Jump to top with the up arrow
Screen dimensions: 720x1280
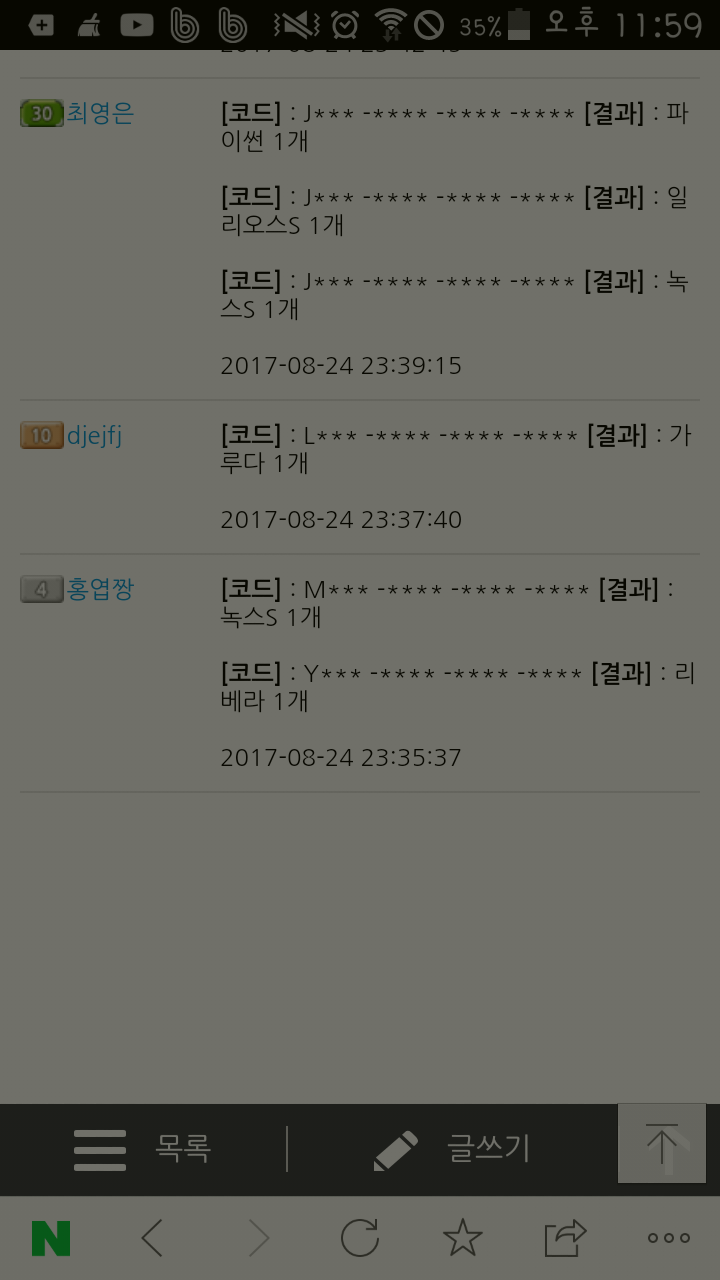662,1144
